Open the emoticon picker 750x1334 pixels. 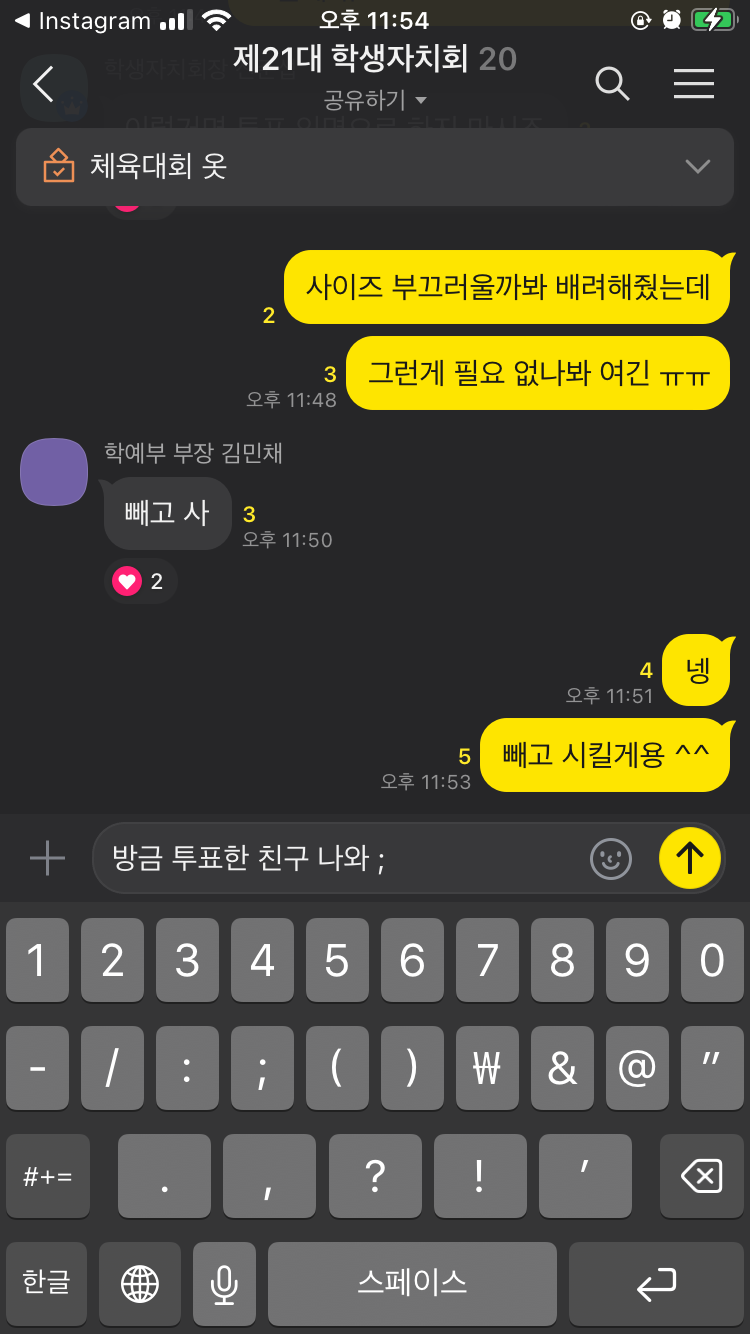[x=610, y=857]
